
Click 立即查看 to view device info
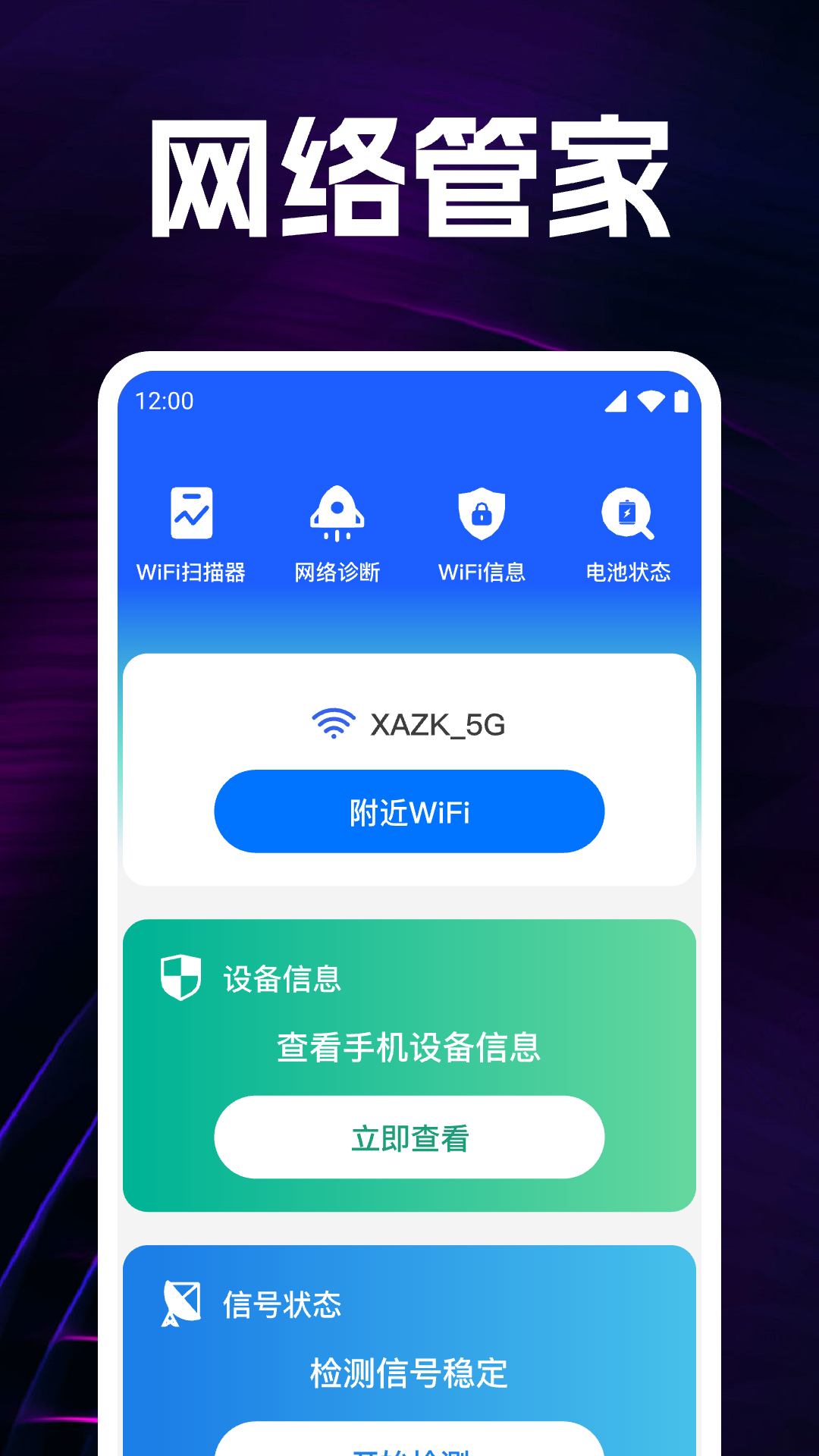click(409, 1137)
